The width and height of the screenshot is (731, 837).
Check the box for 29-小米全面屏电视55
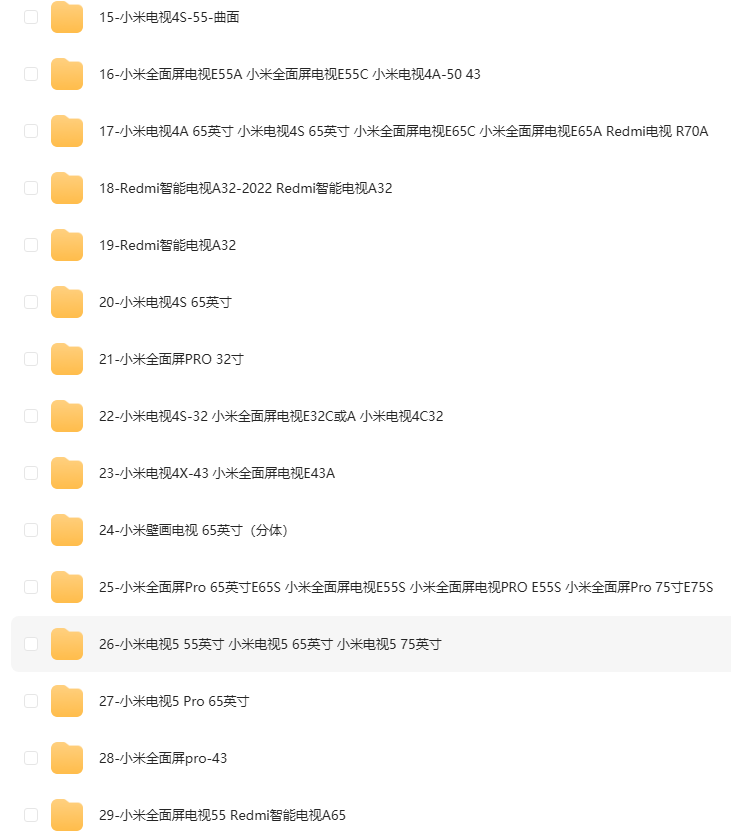coord(31,815)
